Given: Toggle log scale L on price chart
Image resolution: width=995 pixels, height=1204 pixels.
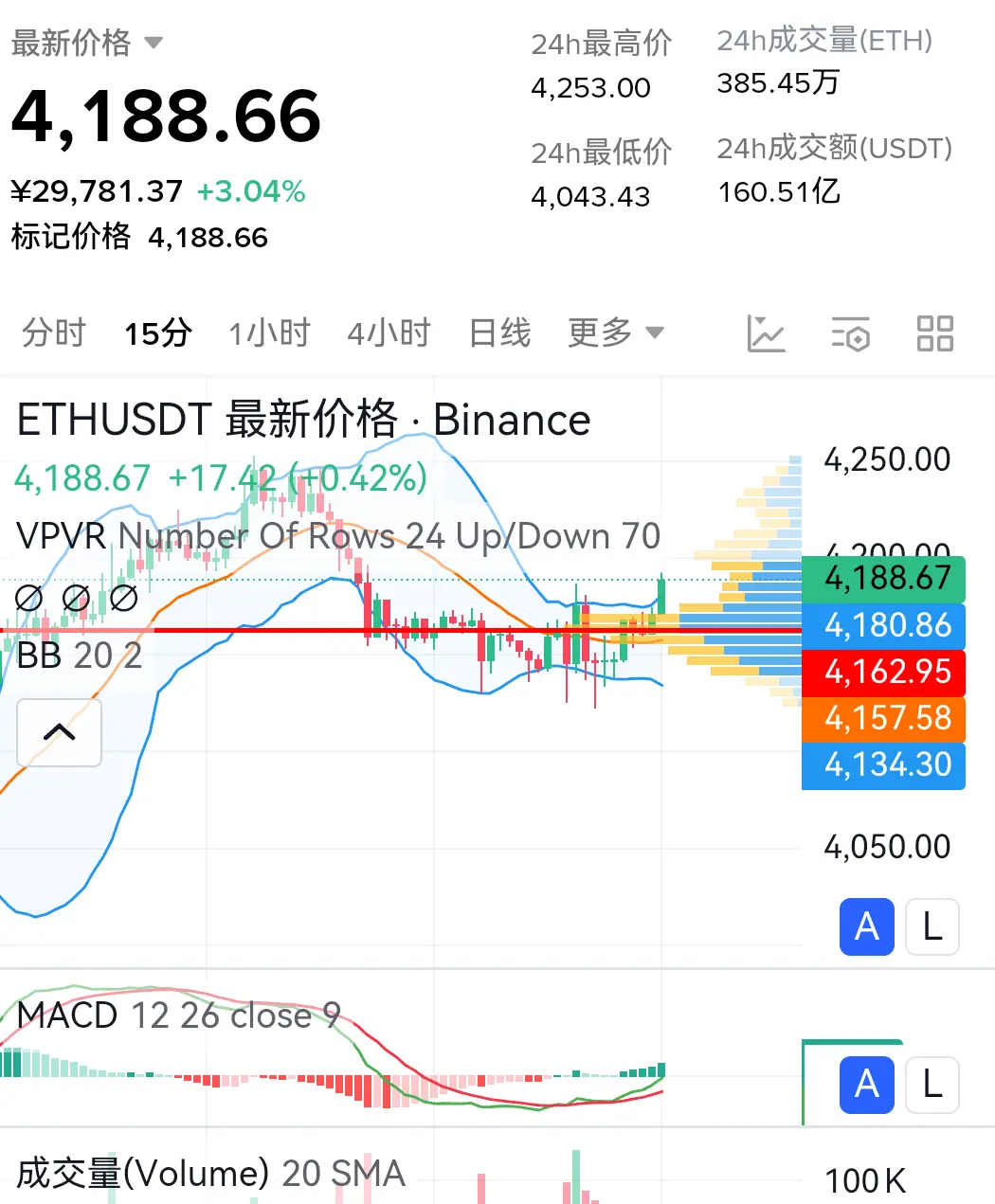Looking at the screenshot, I should (932, 926).
